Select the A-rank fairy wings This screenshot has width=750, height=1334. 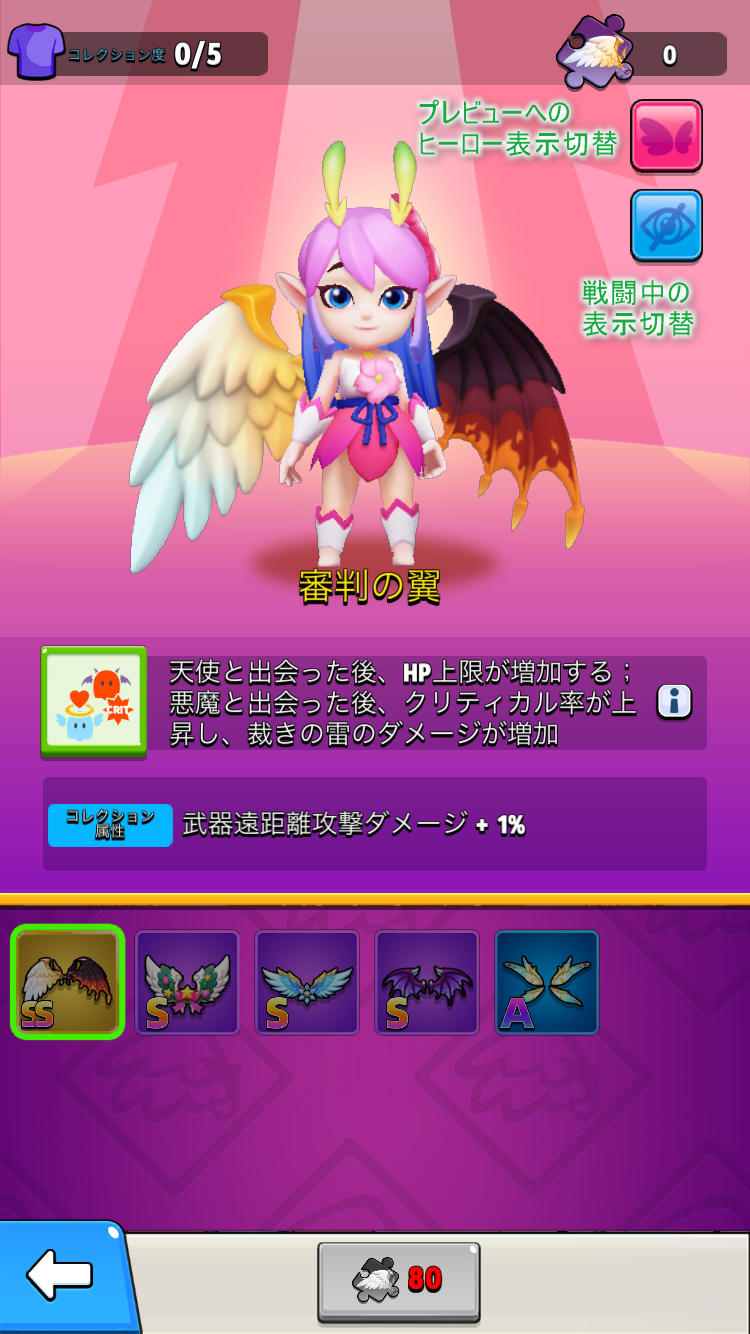click(547, 981)
